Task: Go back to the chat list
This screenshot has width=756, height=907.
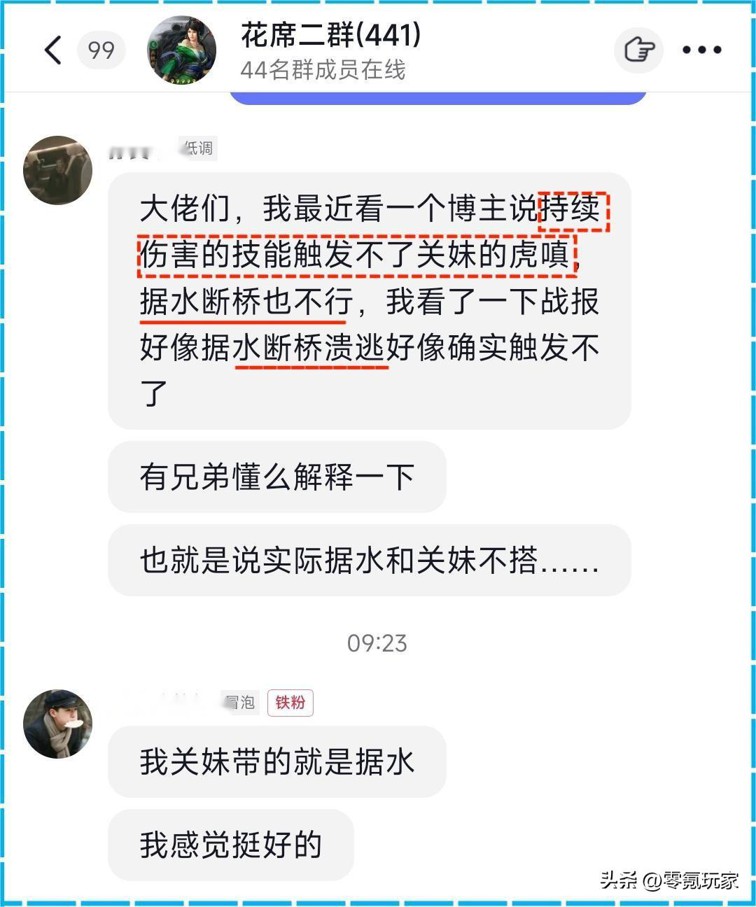Action: click(x=53, y=49)
